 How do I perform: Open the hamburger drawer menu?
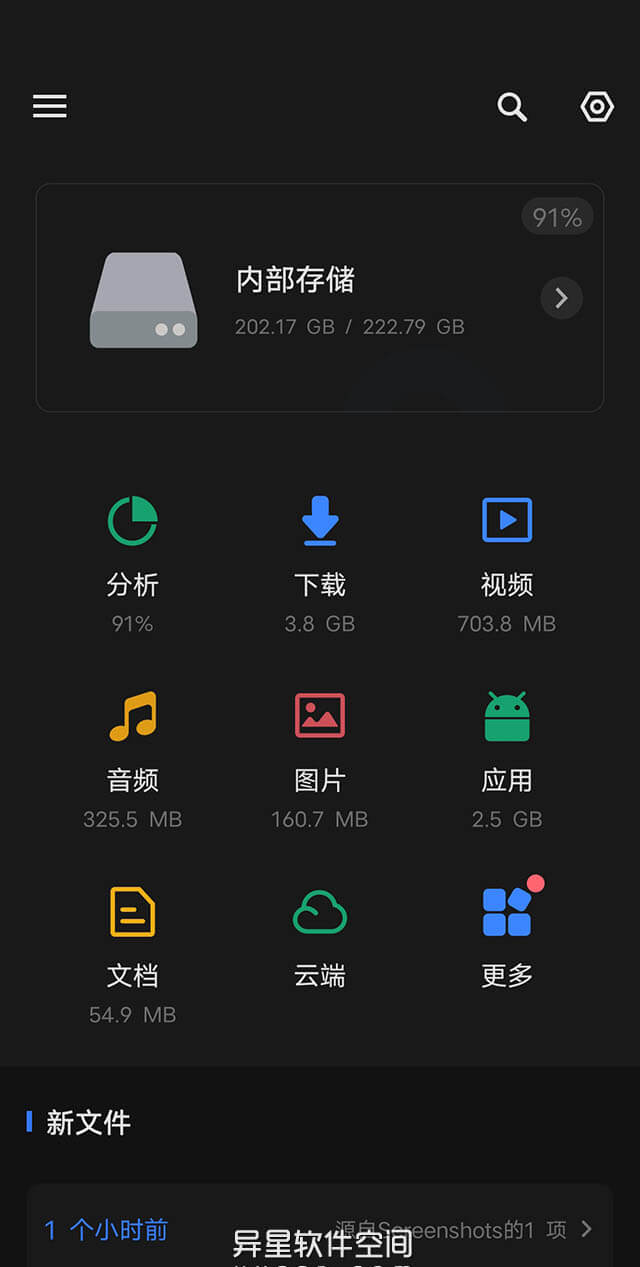click(50, 106)
